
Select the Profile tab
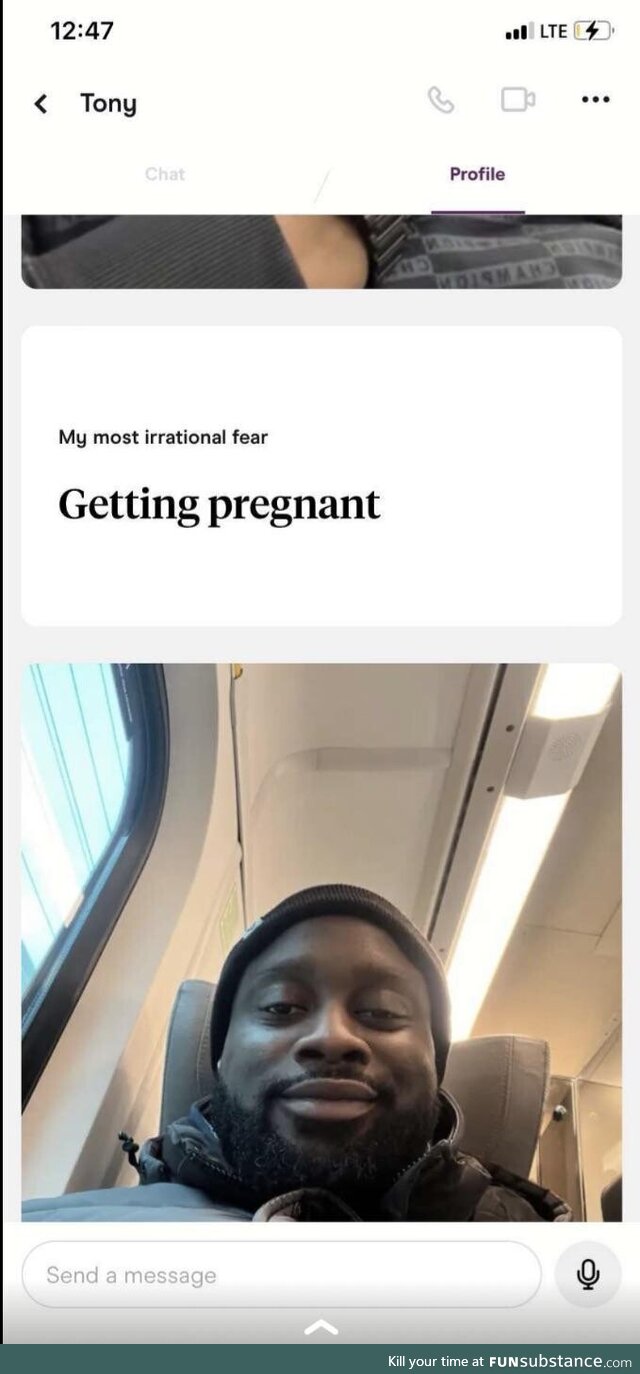(477, 174)
